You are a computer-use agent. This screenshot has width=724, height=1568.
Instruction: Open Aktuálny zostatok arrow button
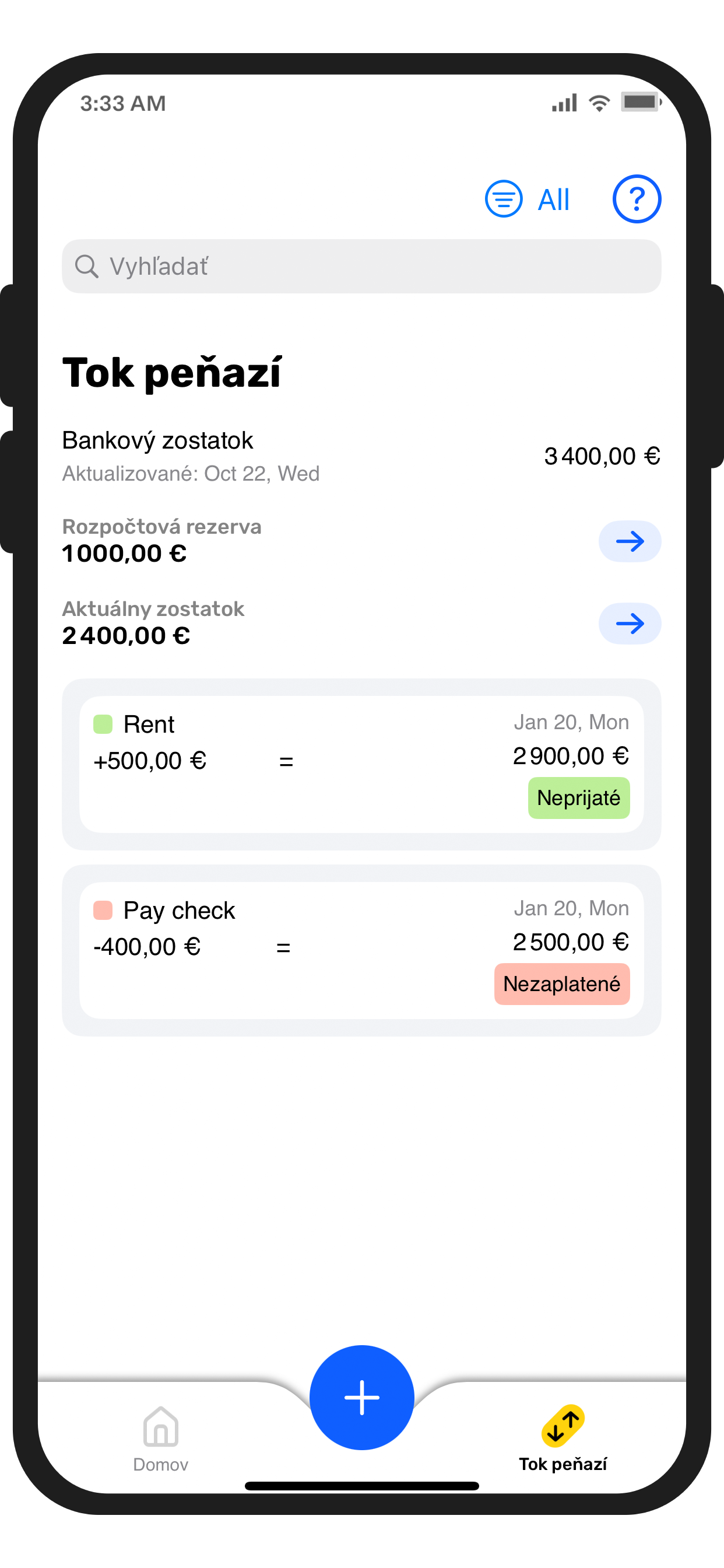tap(629, 624)
